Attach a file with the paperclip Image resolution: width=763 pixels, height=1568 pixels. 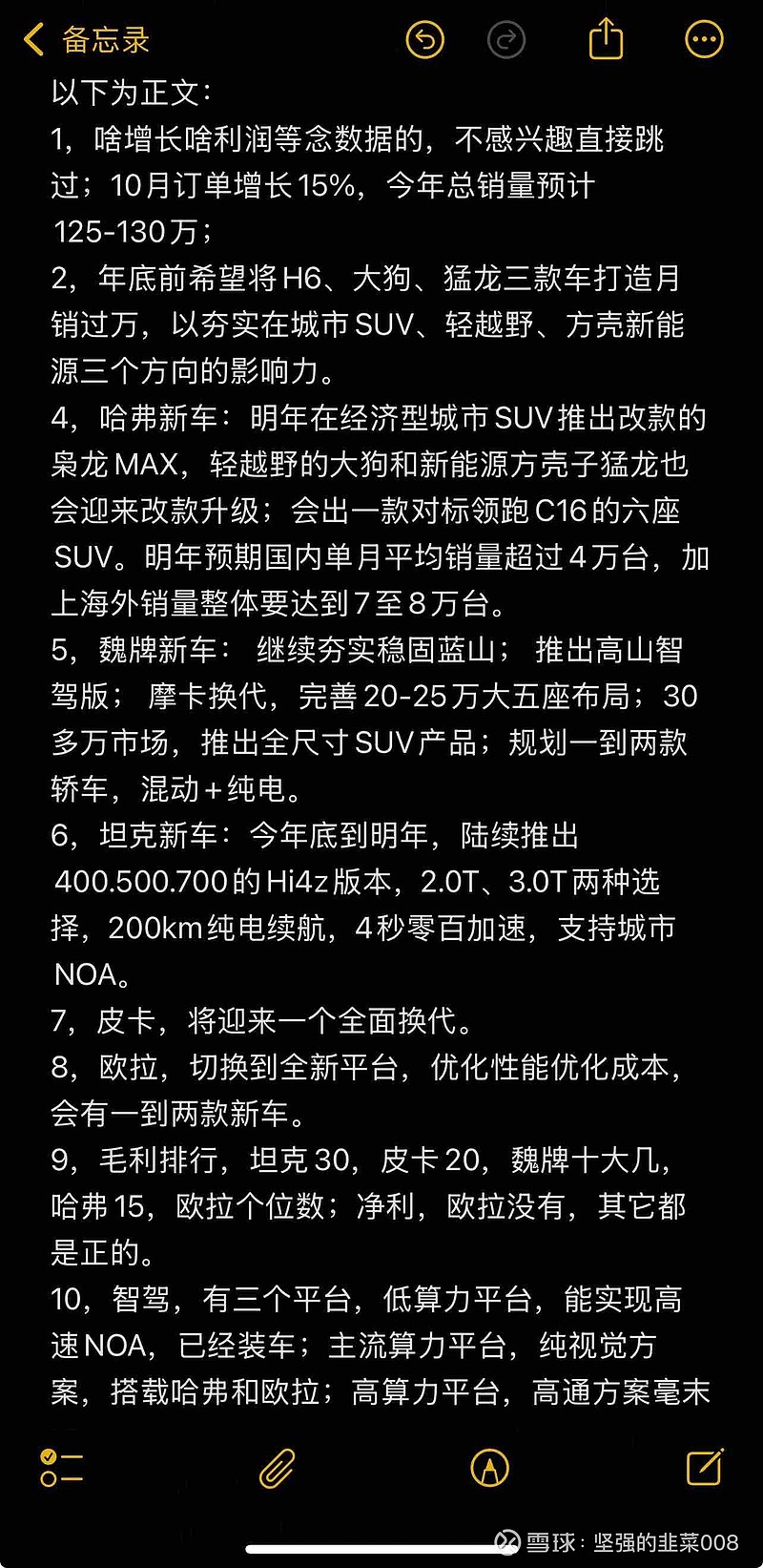click(x=278, y=1468)
